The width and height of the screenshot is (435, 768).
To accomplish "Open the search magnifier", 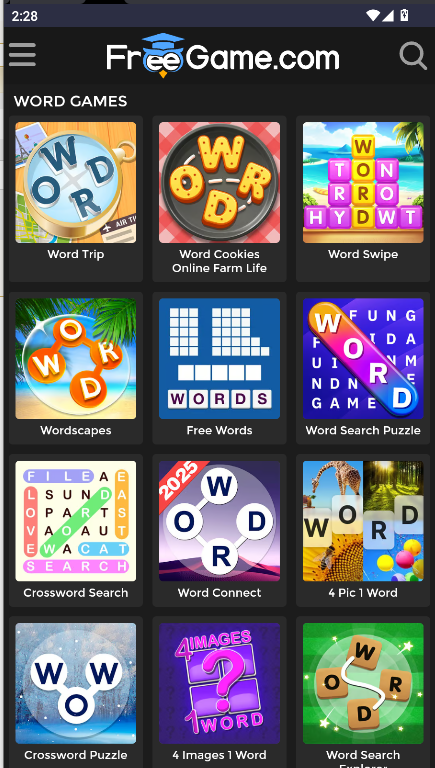I will tap(412, 56).
